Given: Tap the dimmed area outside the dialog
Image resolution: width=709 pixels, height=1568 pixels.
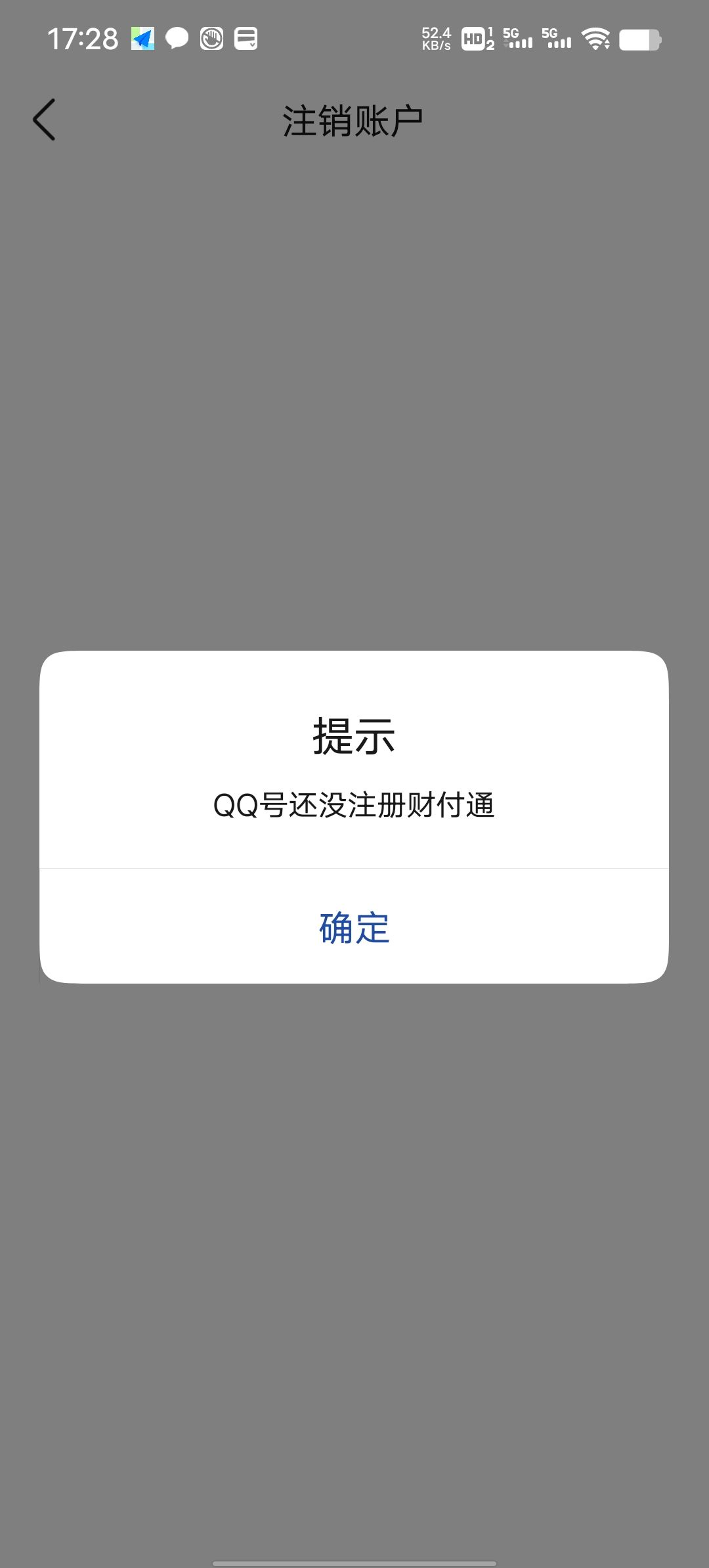Looking at the screenshot, I should pos(354,394).
